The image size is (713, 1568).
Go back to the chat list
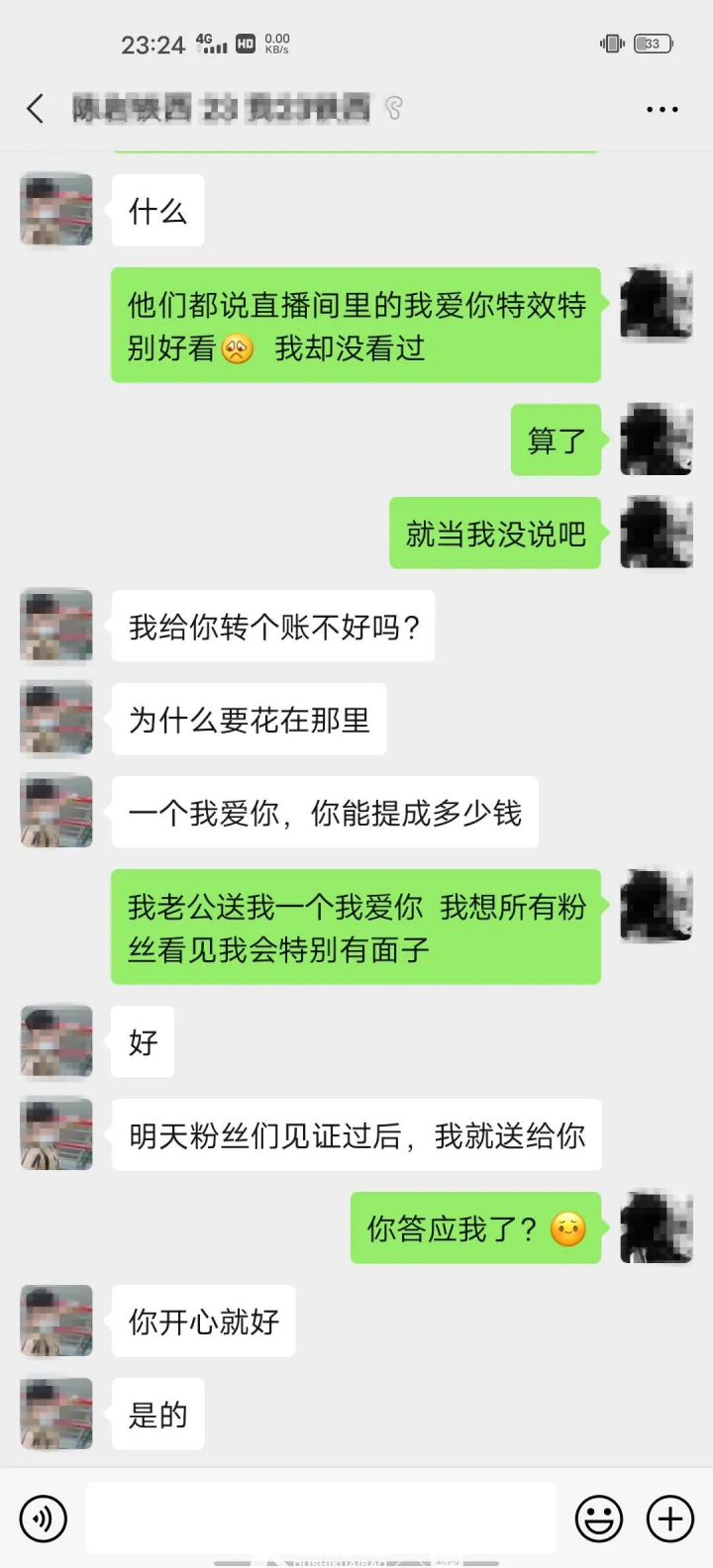(x=37, y=108)
